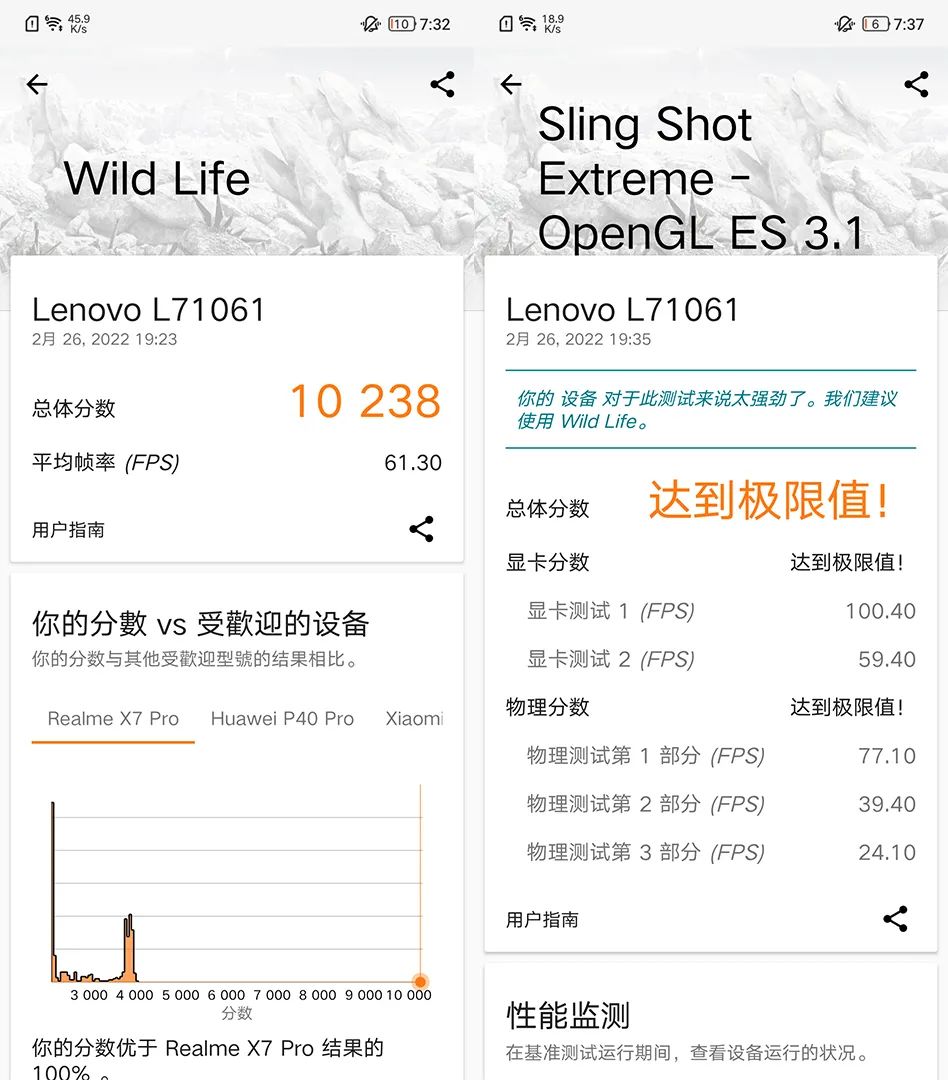Select the Realme X7 Pro comparison tab

pos(113,718)
